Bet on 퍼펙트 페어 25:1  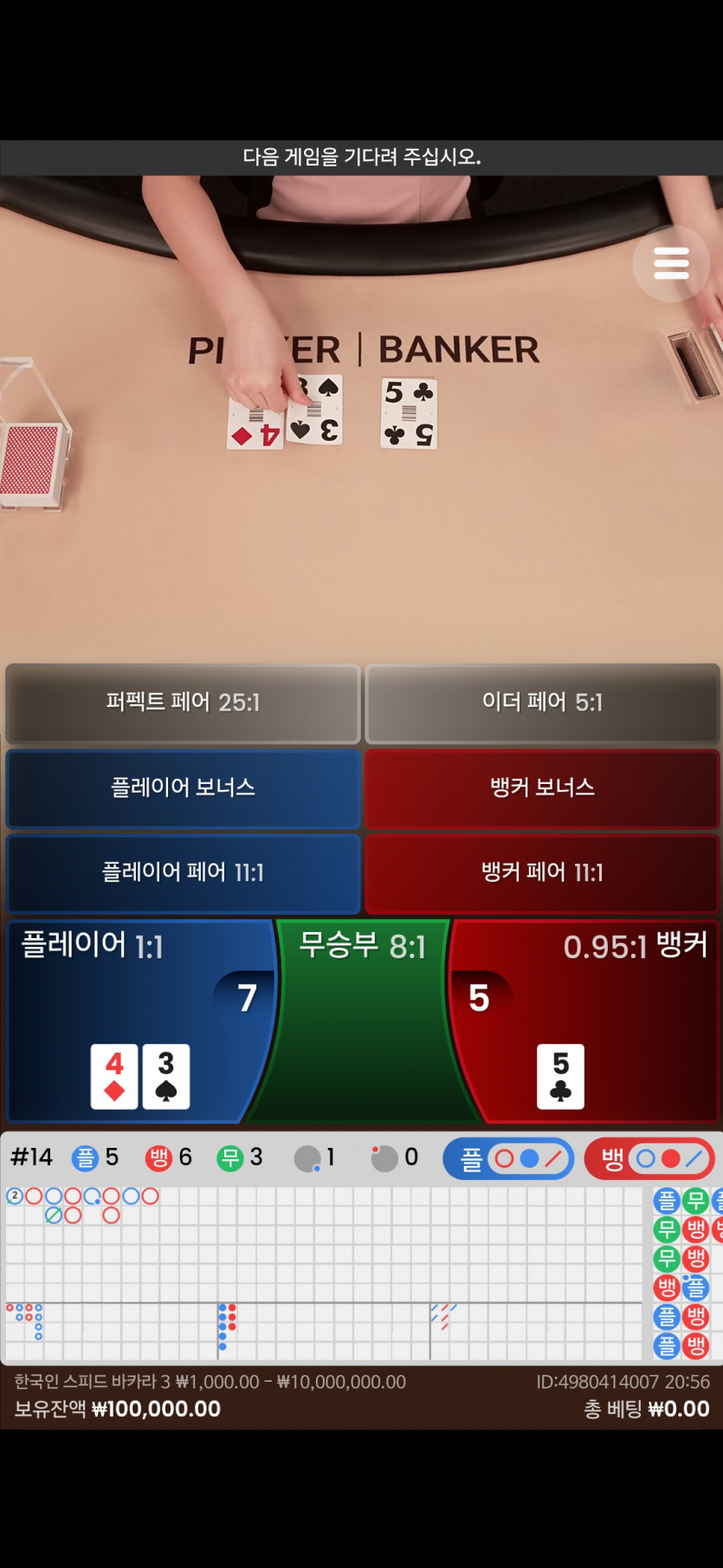[183, 703]
